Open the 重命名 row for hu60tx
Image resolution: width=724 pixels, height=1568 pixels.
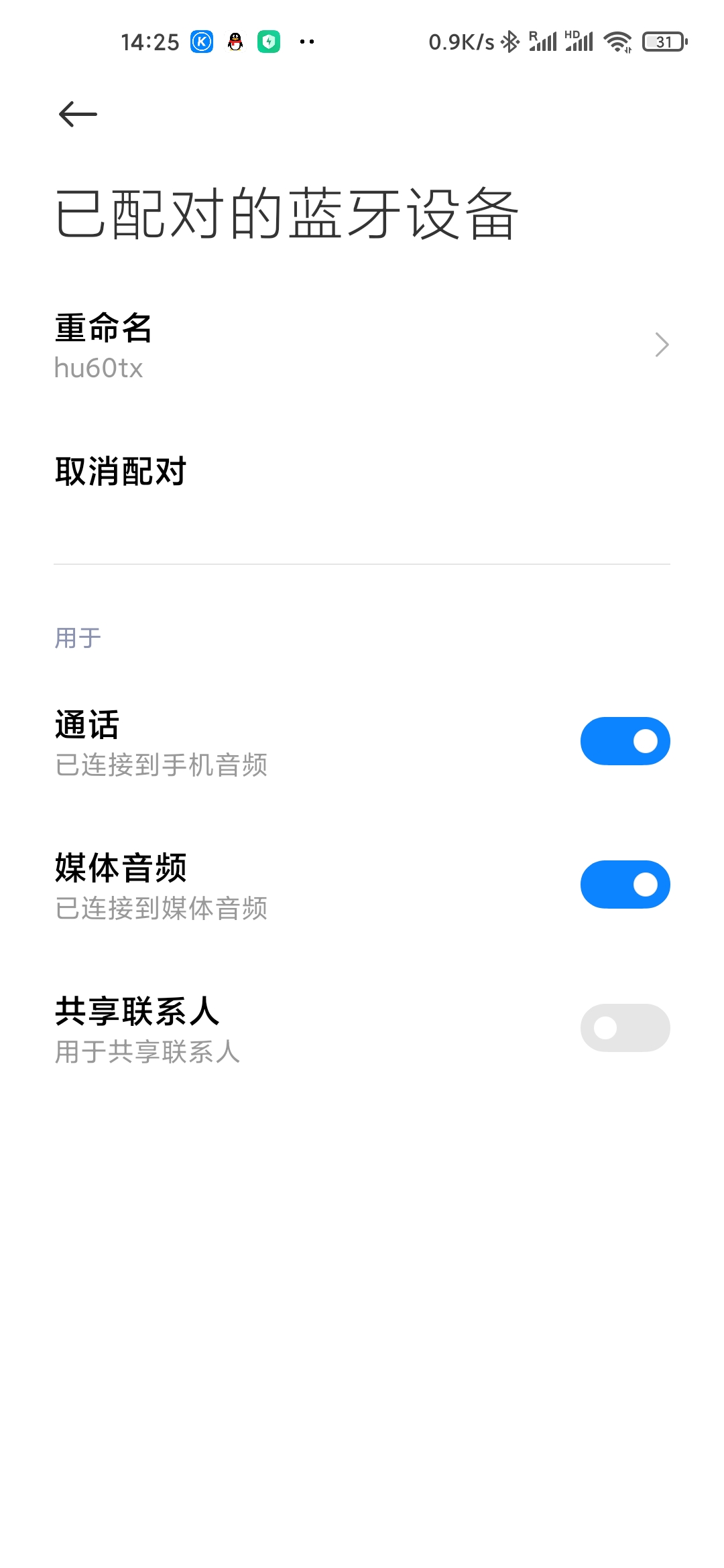tap(362, 346)
